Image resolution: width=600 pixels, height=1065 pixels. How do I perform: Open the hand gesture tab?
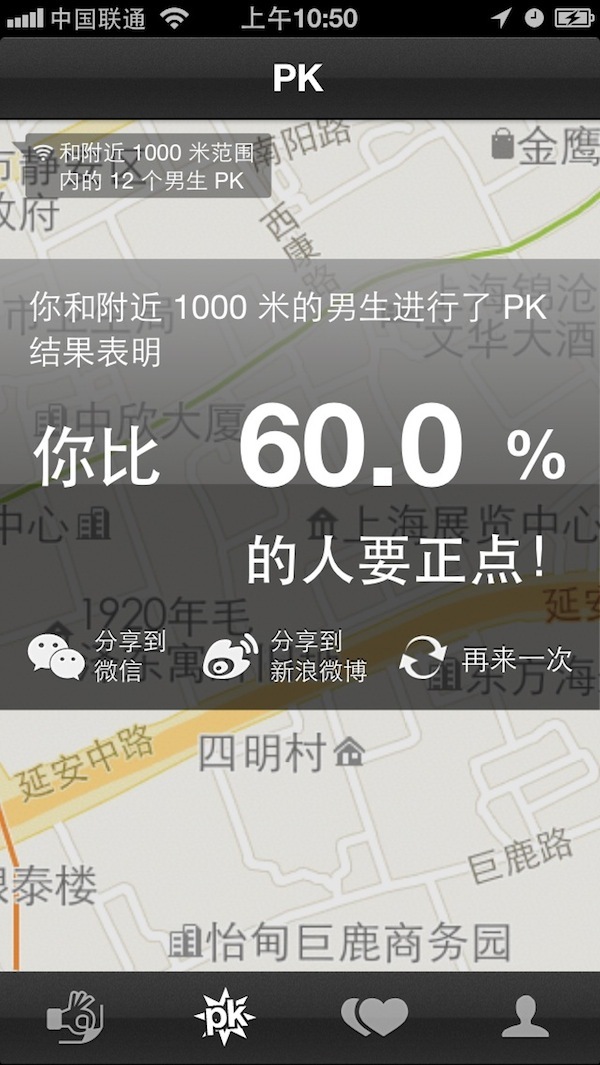[x=75, y=1018]
